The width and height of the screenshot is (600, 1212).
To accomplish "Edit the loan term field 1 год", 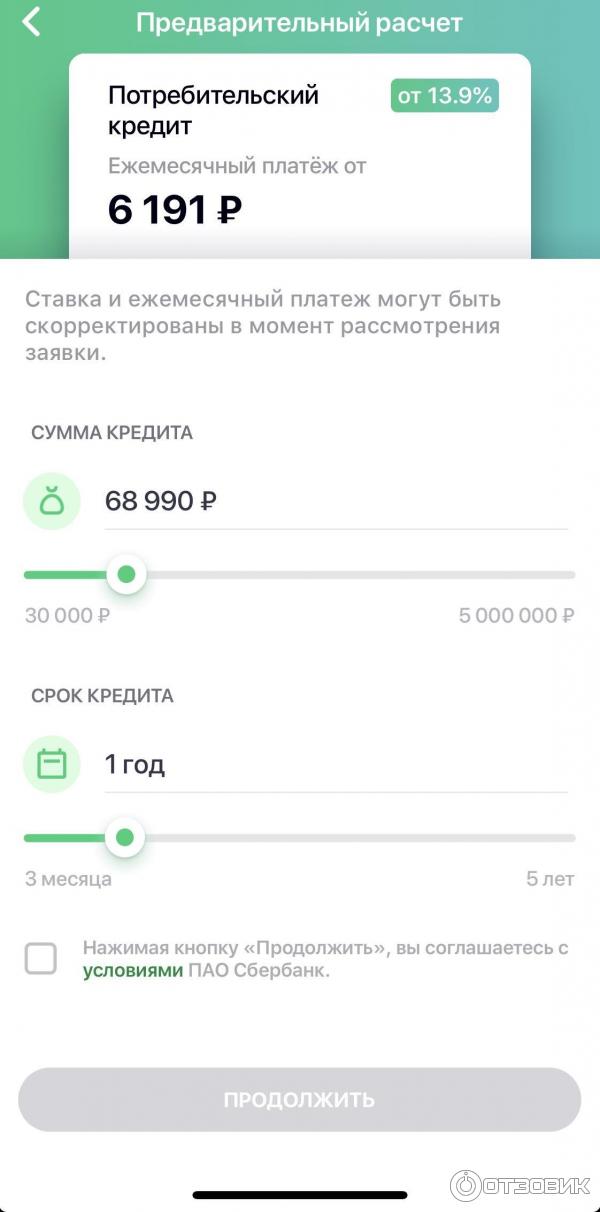I will tap(335, 765).
